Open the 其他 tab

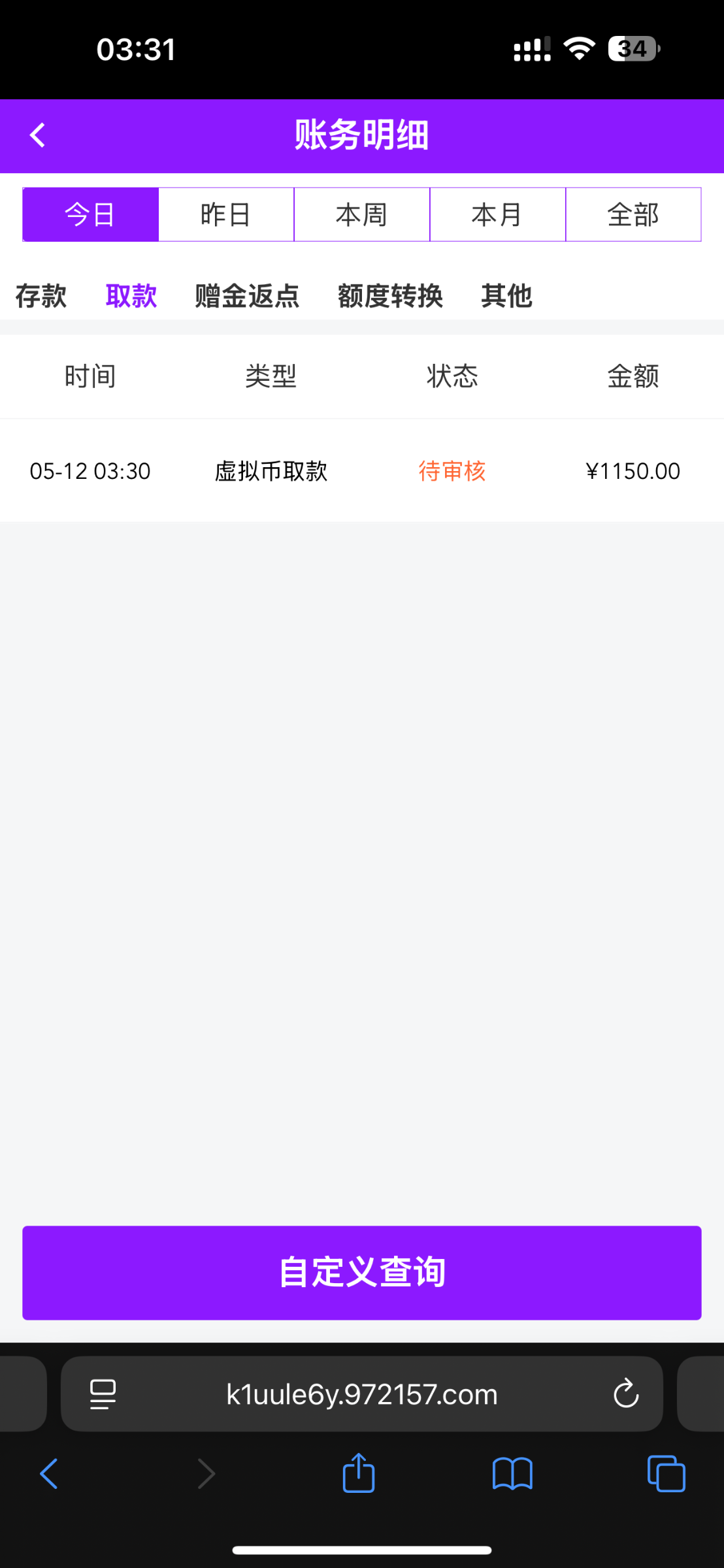[x=506, y=296]
